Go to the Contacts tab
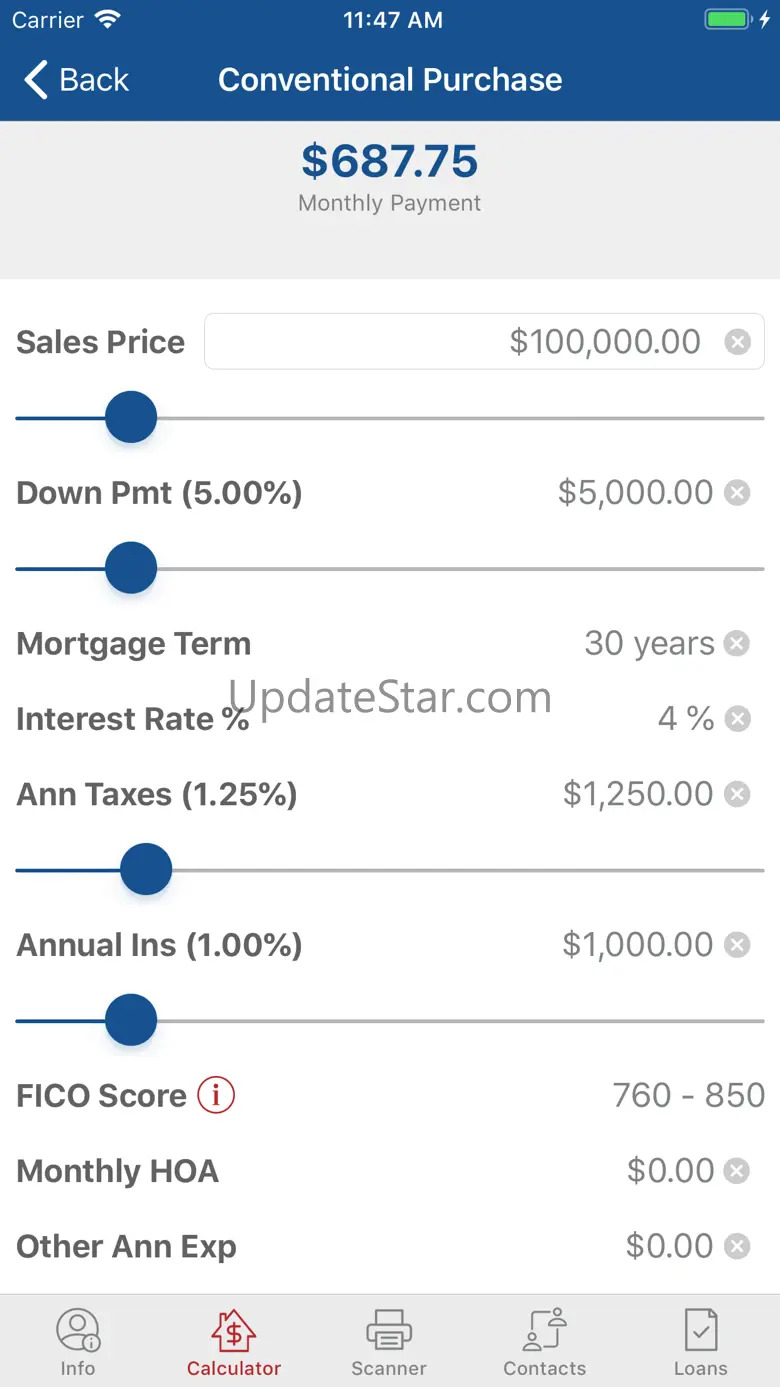Screen dimensions: 780x1387 pos(545,1342)
